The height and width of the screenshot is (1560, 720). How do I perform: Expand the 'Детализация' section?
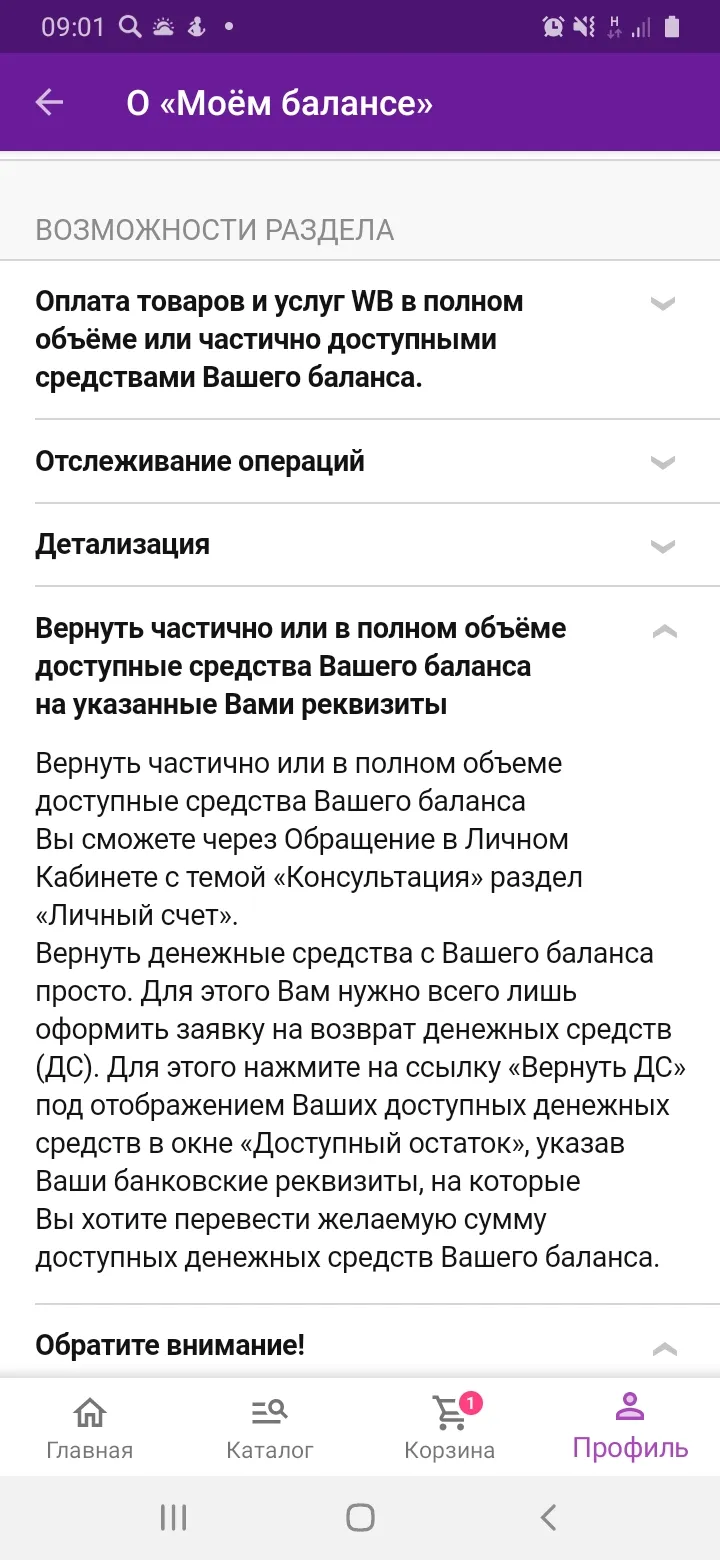click(x=360, y=545)
